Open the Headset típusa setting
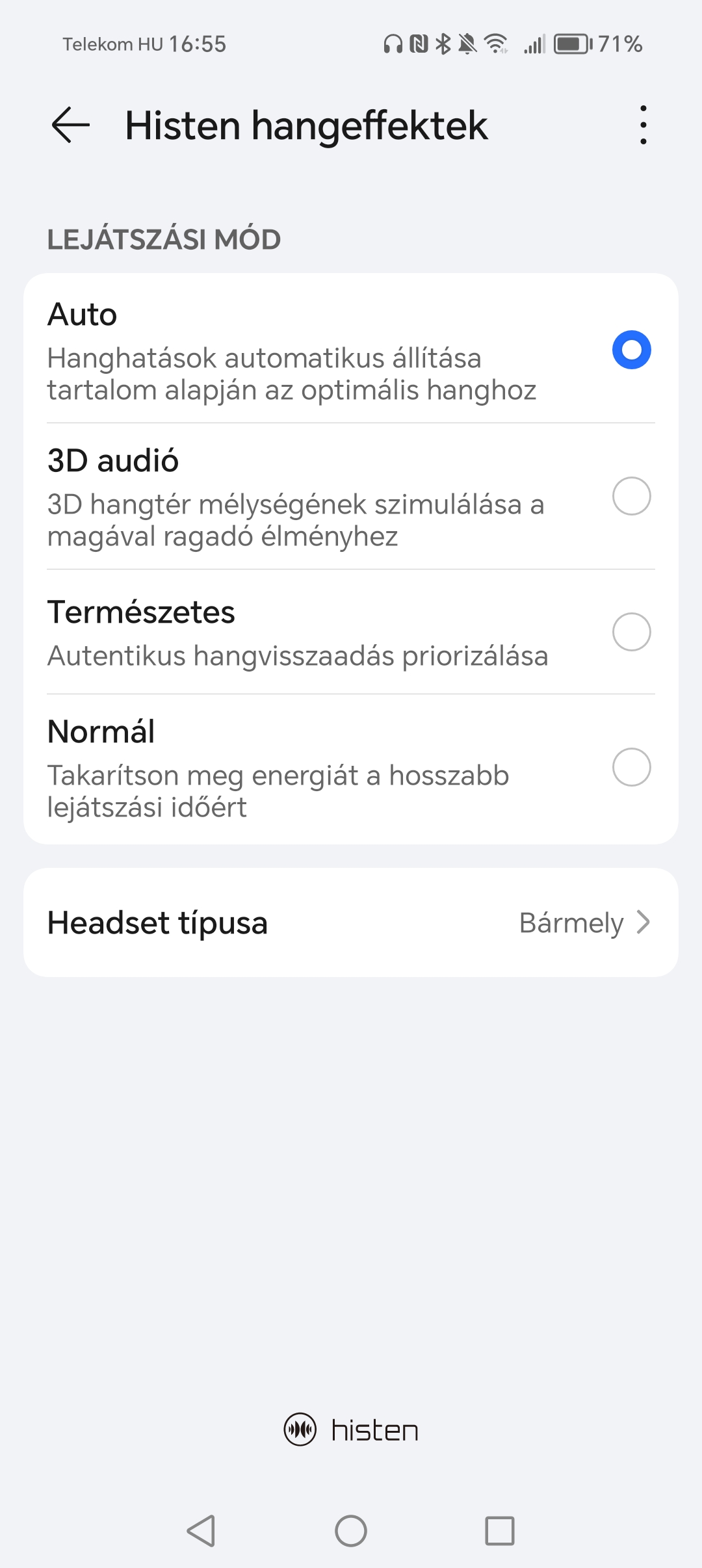 [x=351, y=922]
